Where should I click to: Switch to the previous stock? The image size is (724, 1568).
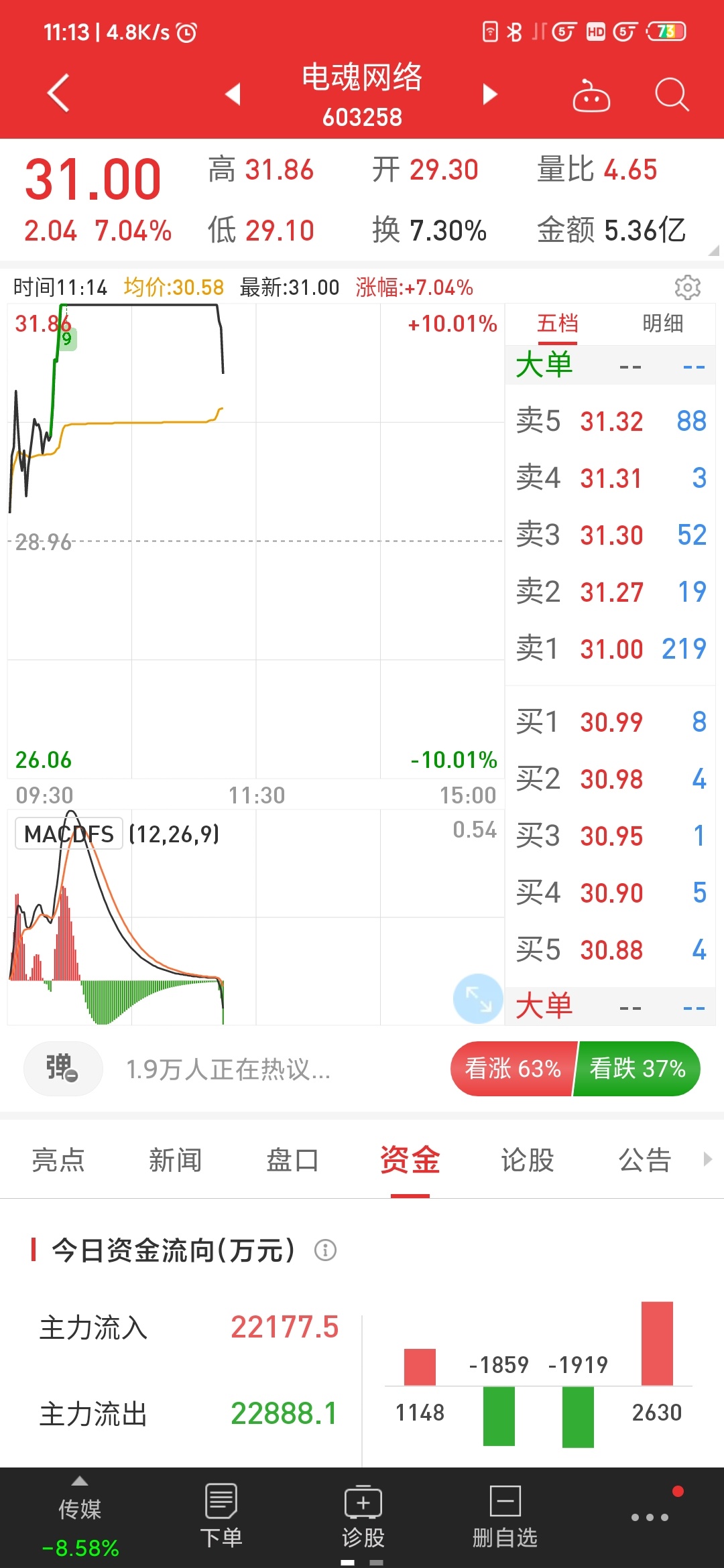point(233,94)
